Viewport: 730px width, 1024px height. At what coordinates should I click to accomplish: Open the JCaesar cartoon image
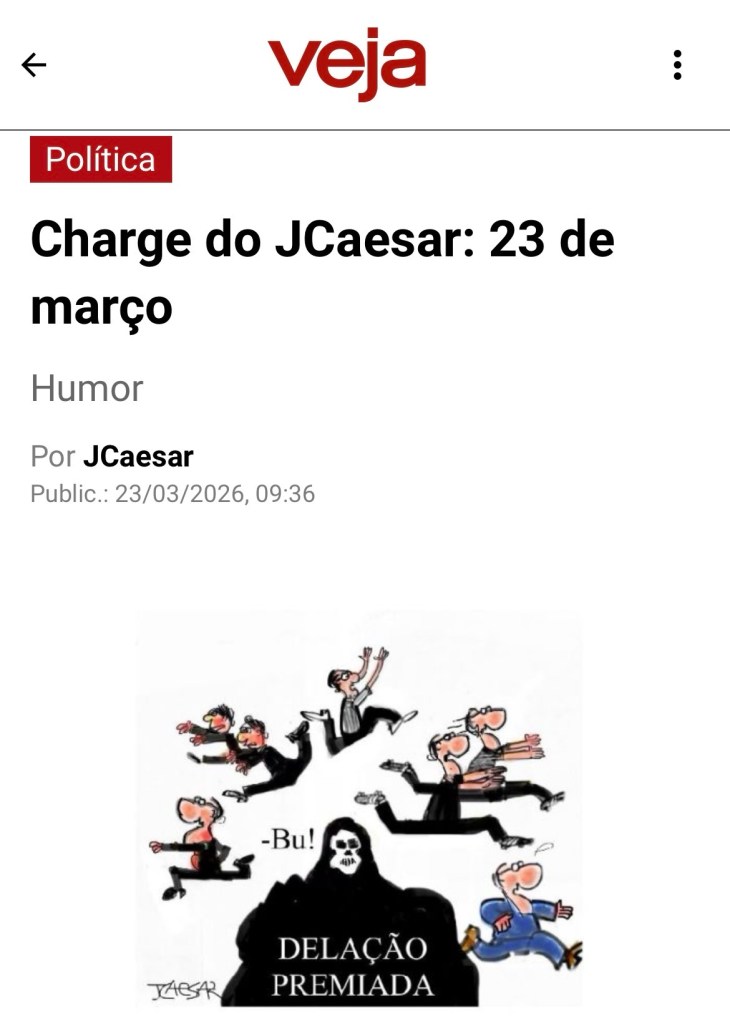point(359,810)
